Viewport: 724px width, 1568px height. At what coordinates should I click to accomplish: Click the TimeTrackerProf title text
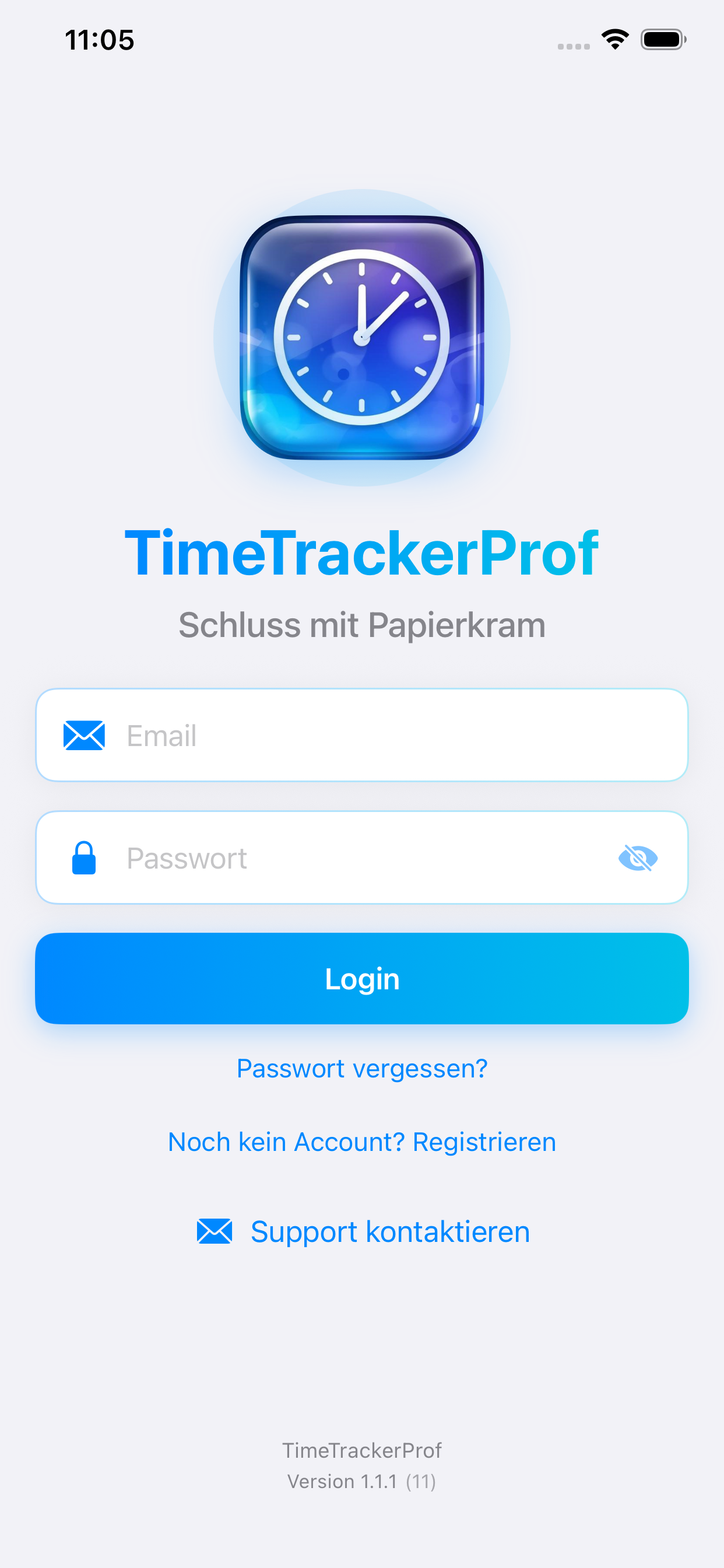(x=362, y=552)
